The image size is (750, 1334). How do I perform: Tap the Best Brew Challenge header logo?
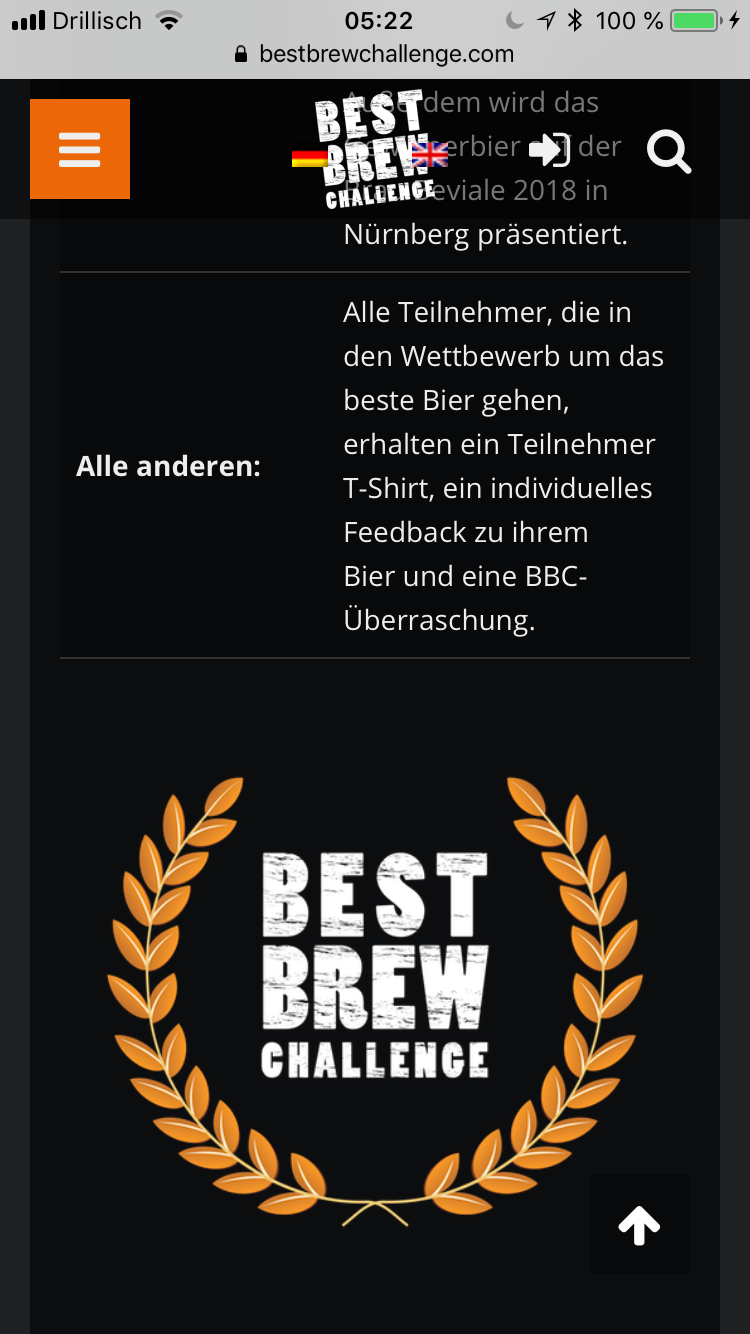point(370,130)
